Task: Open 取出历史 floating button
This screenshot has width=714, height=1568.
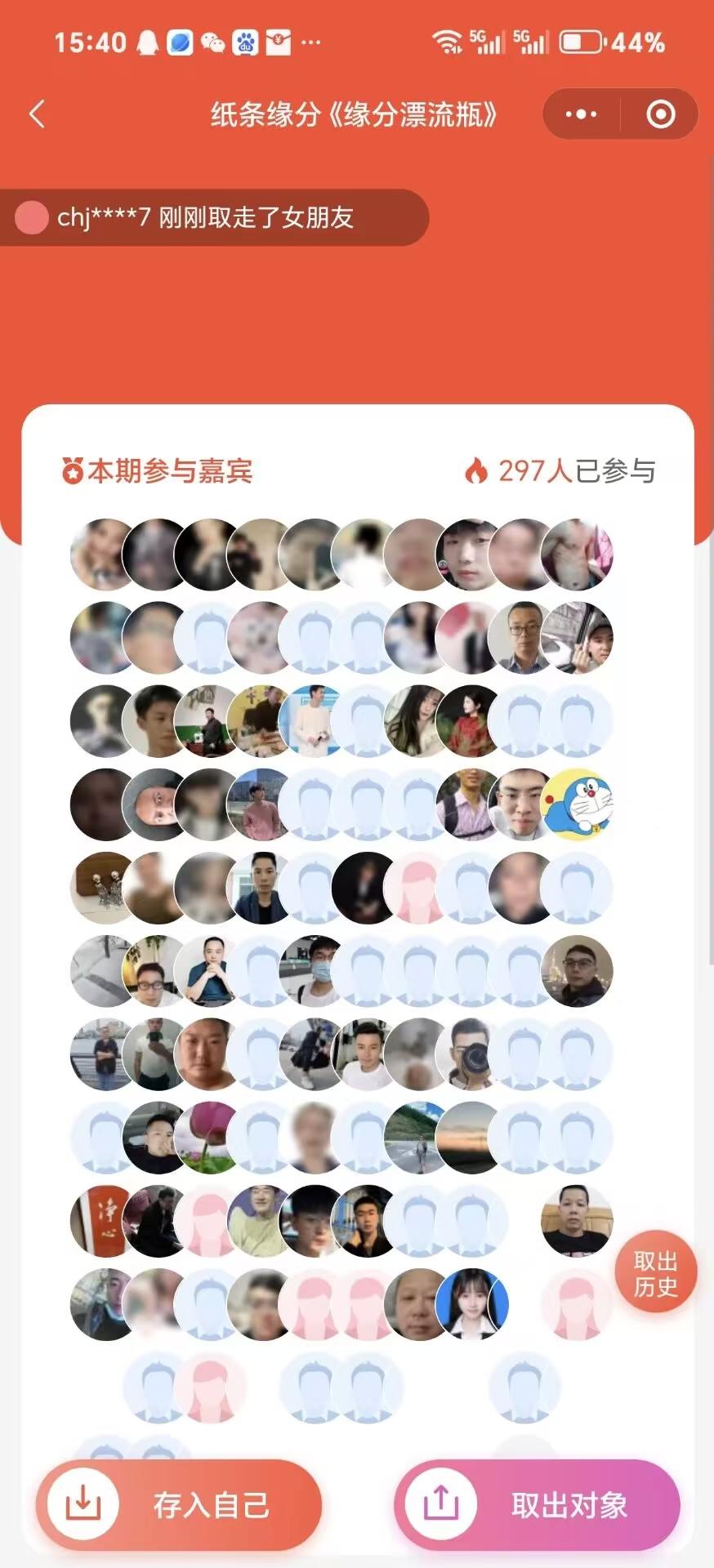Action: click(x=655, y=1274)
